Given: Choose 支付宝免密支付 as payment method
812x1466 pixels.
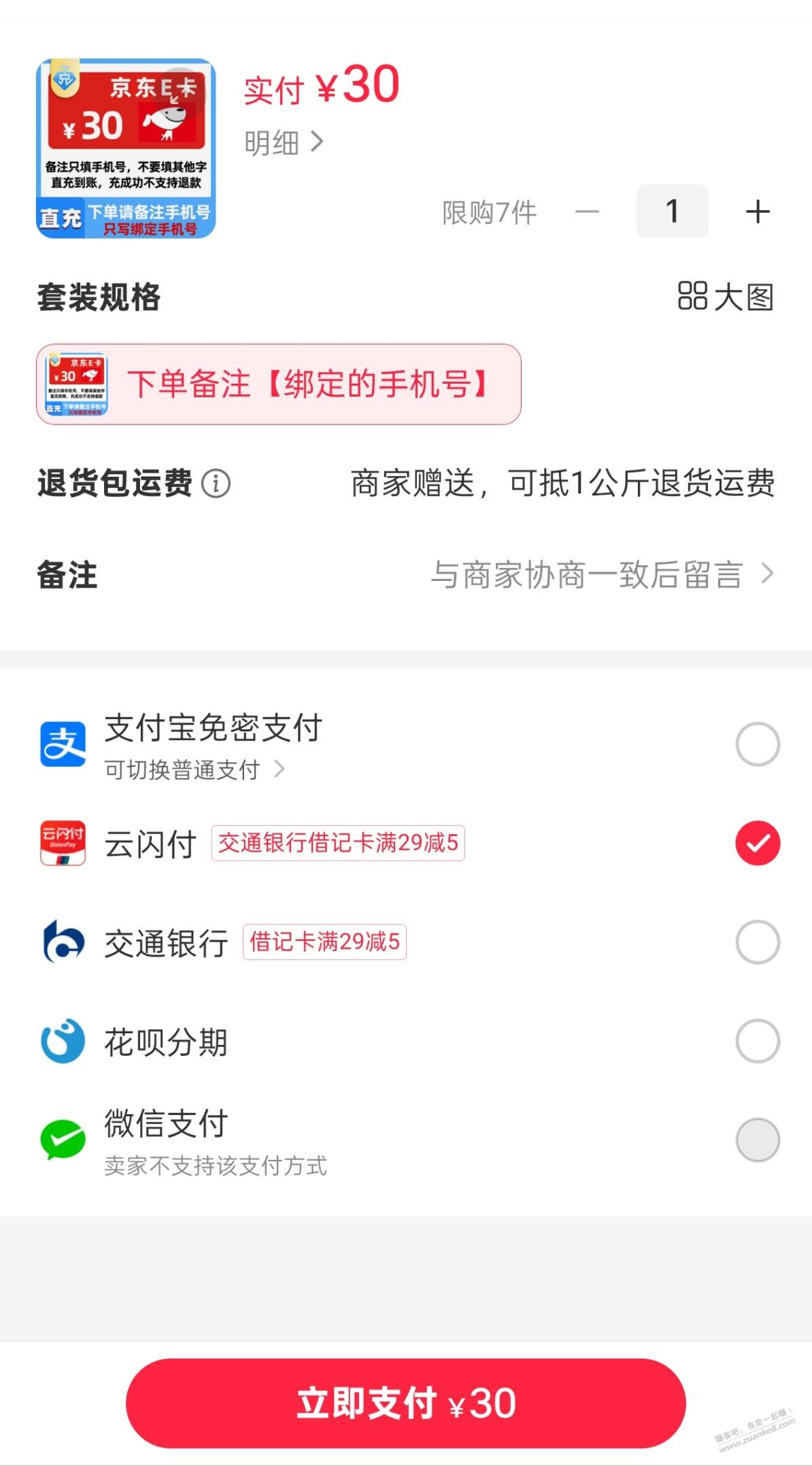Looking at the screenshot, I should pyautogui.click(x=757, y=744).
